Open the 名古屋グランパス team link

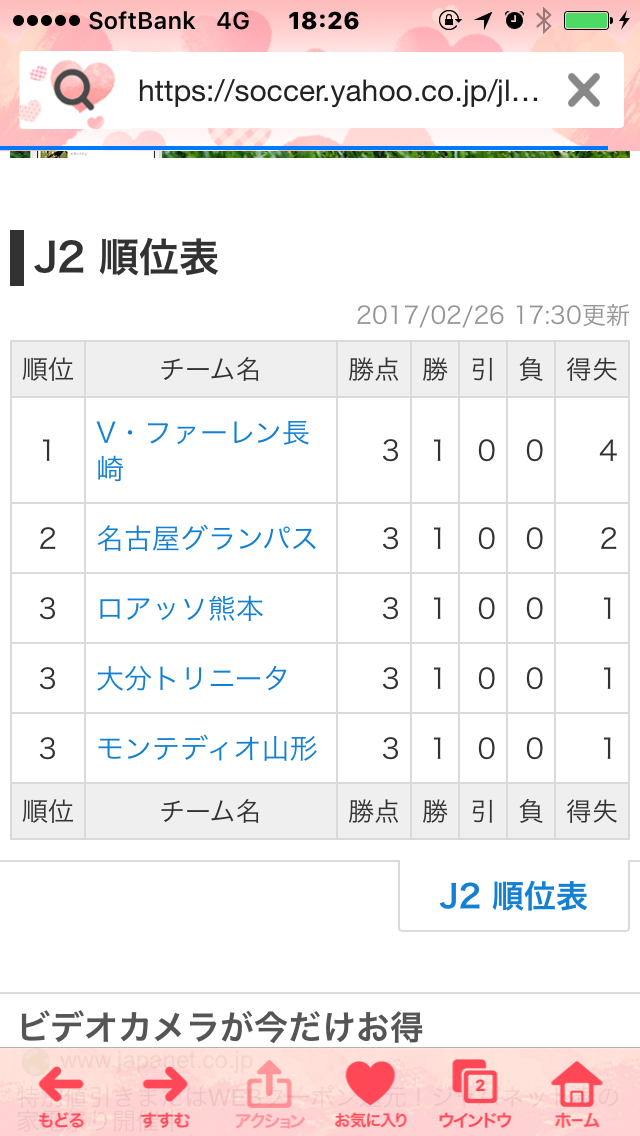coord(207,538)
